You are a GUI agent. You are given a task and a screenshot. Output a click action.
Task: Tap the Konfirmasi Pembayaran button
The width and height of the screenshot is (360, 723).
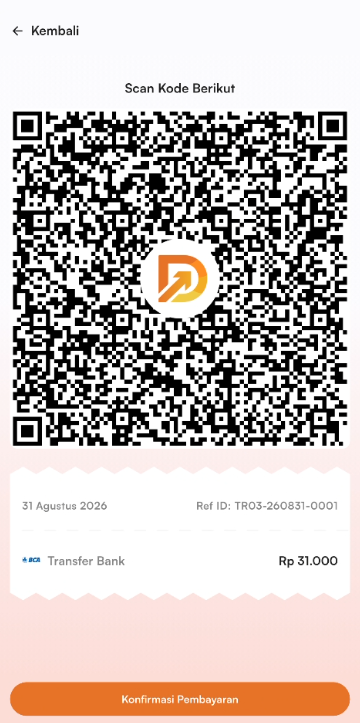180,699
